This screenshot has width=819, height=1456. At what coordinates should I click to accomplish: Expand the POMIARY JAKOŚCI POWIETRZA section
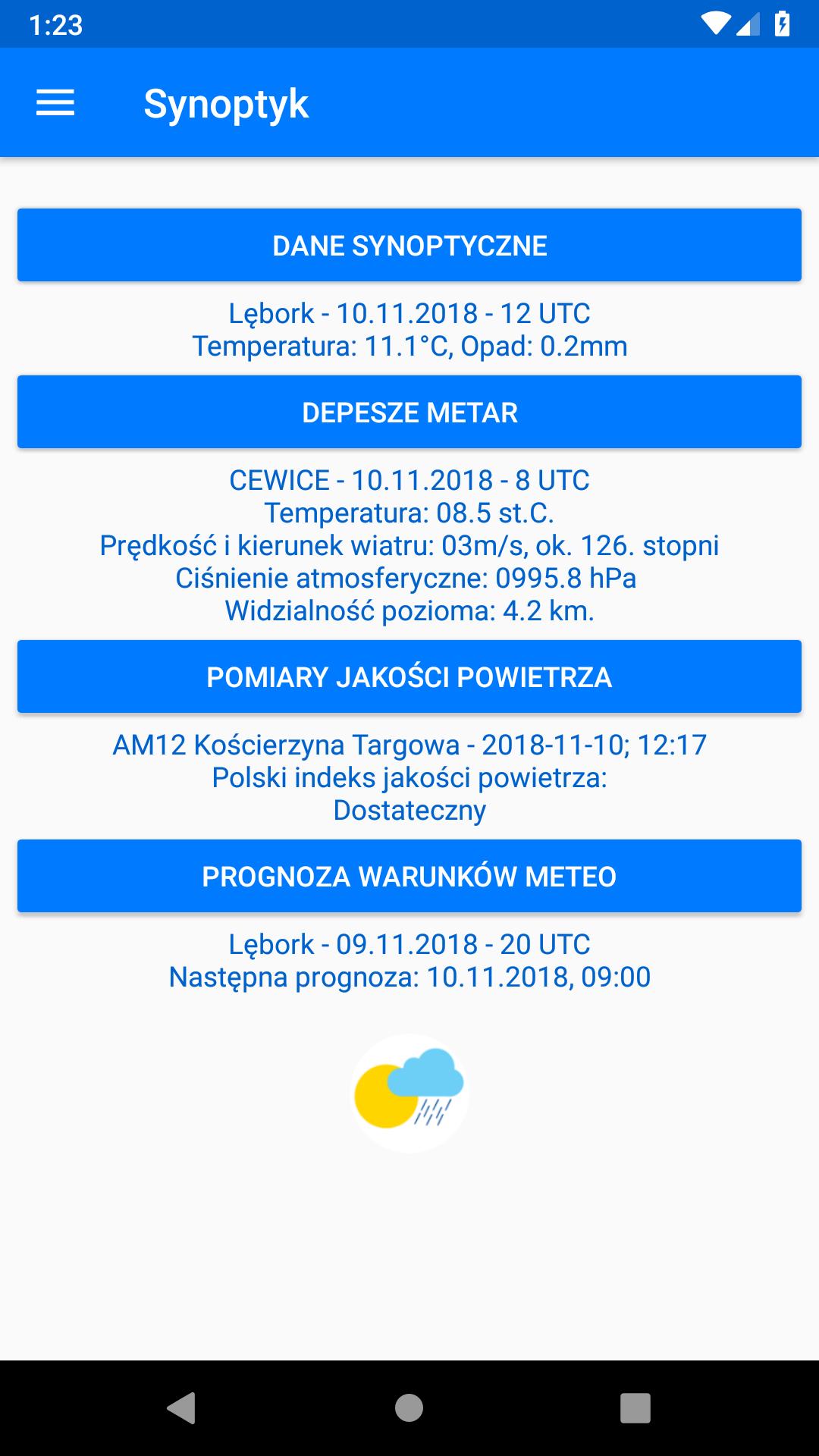tap(409, 676)
